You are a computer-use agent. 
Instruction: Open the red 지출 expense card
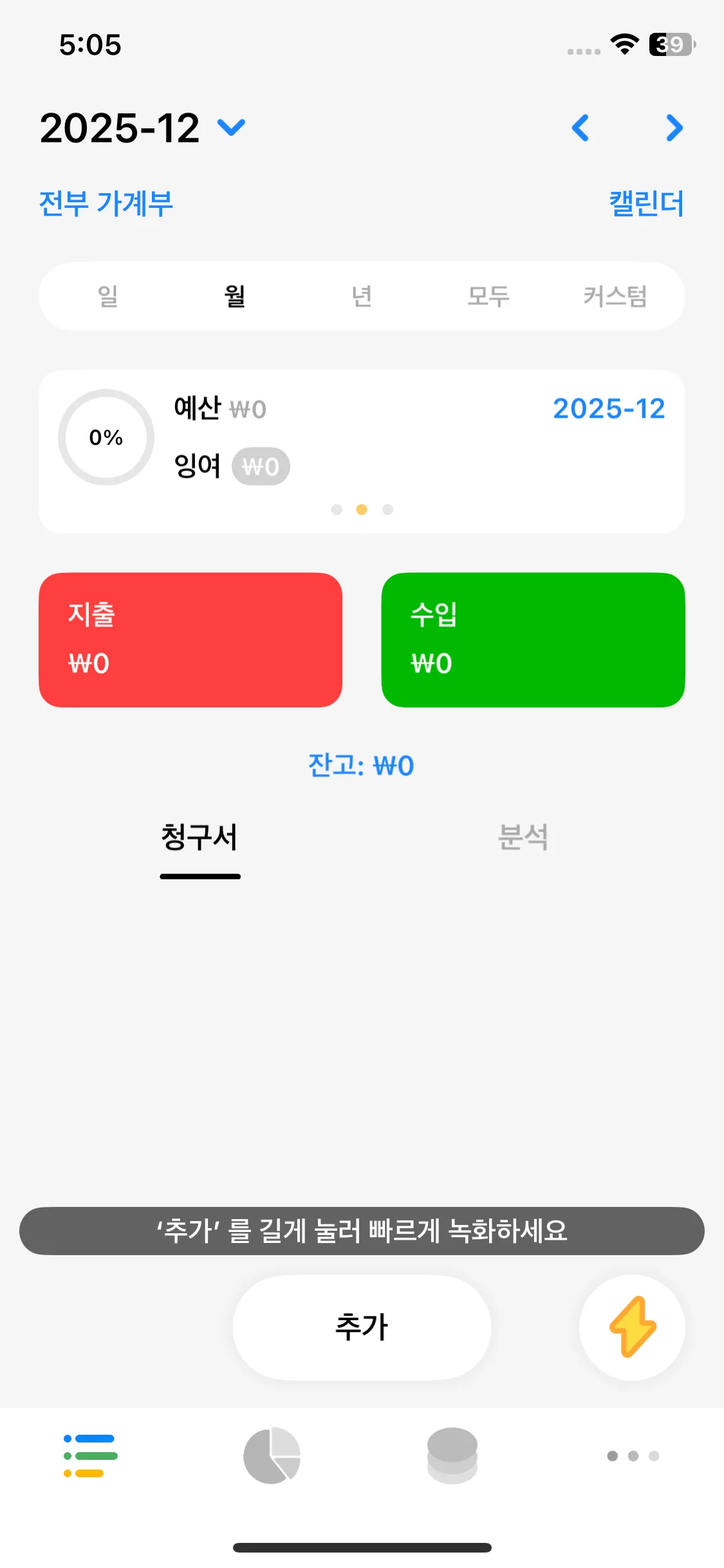click(190, 640)
